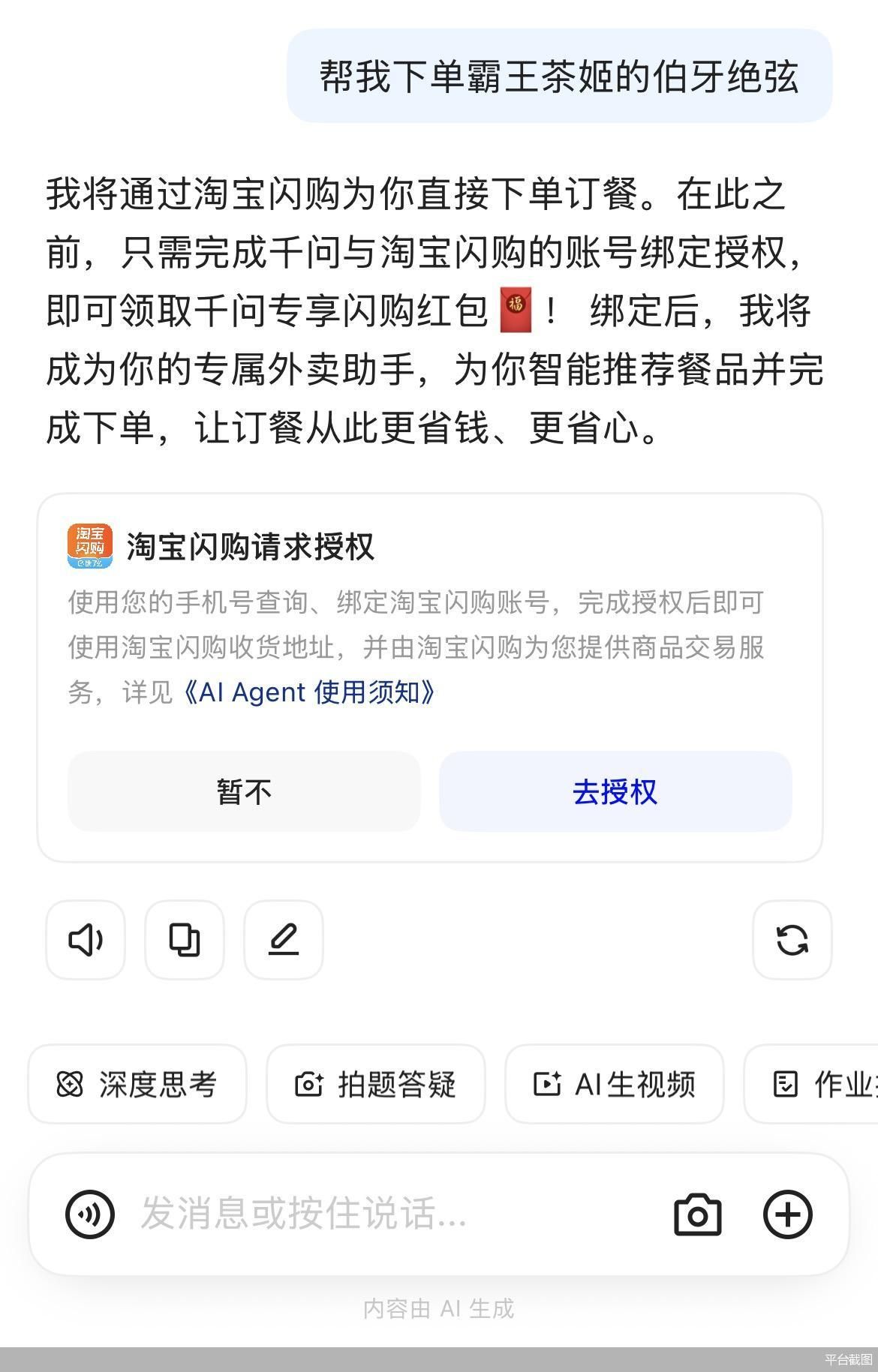Image resolution: width=878 pixels, height=1372 pixels.
Task: Click the plus icon to add attachments
Action: pyautogui.click(x=786, y=1214)
